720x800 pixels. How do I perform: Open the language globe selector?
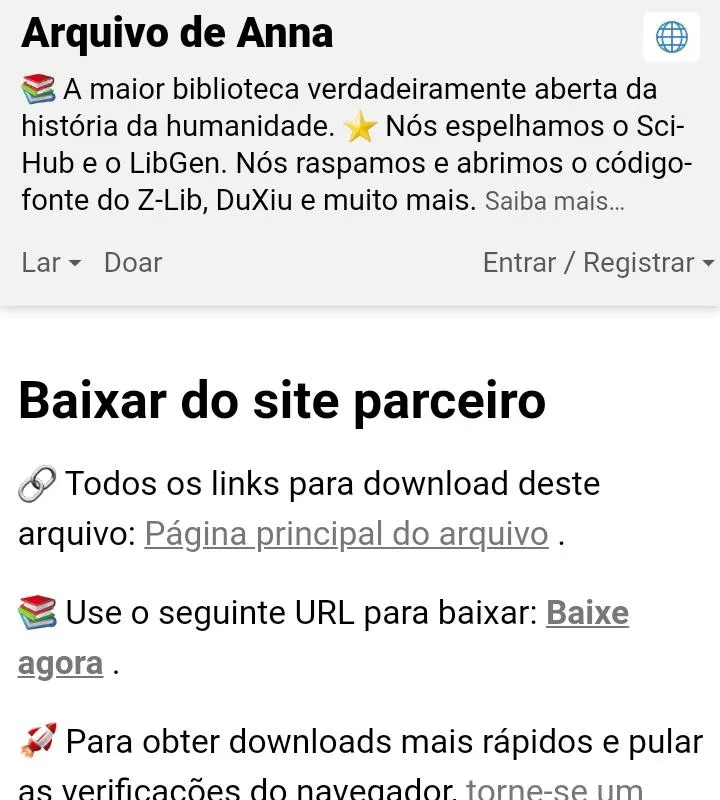click(x=671, y=37)
